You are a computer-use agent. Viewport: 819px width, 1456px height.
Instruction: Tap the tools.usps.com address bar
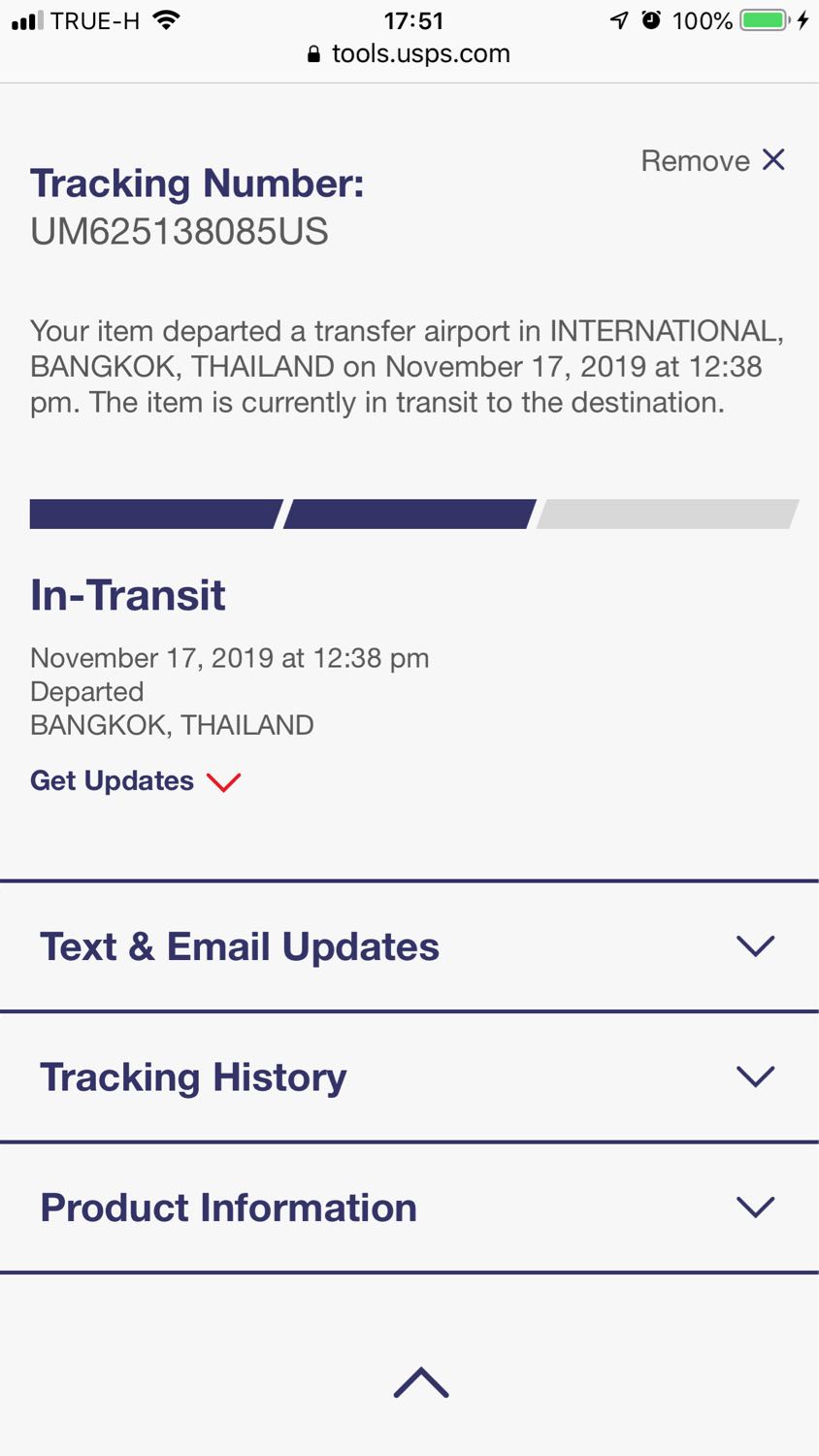tap(409, 53)
